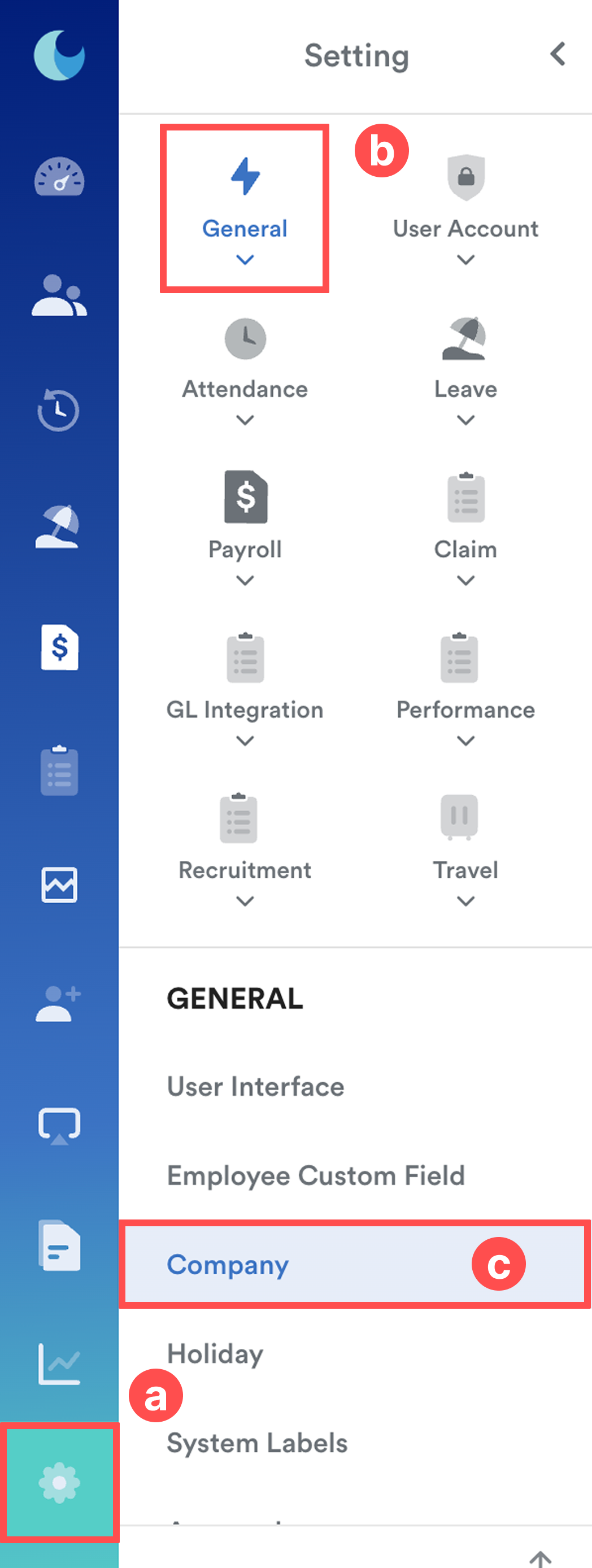Open the Holiday settings
Screen dimensions: 592x1568
point(215,1354)
